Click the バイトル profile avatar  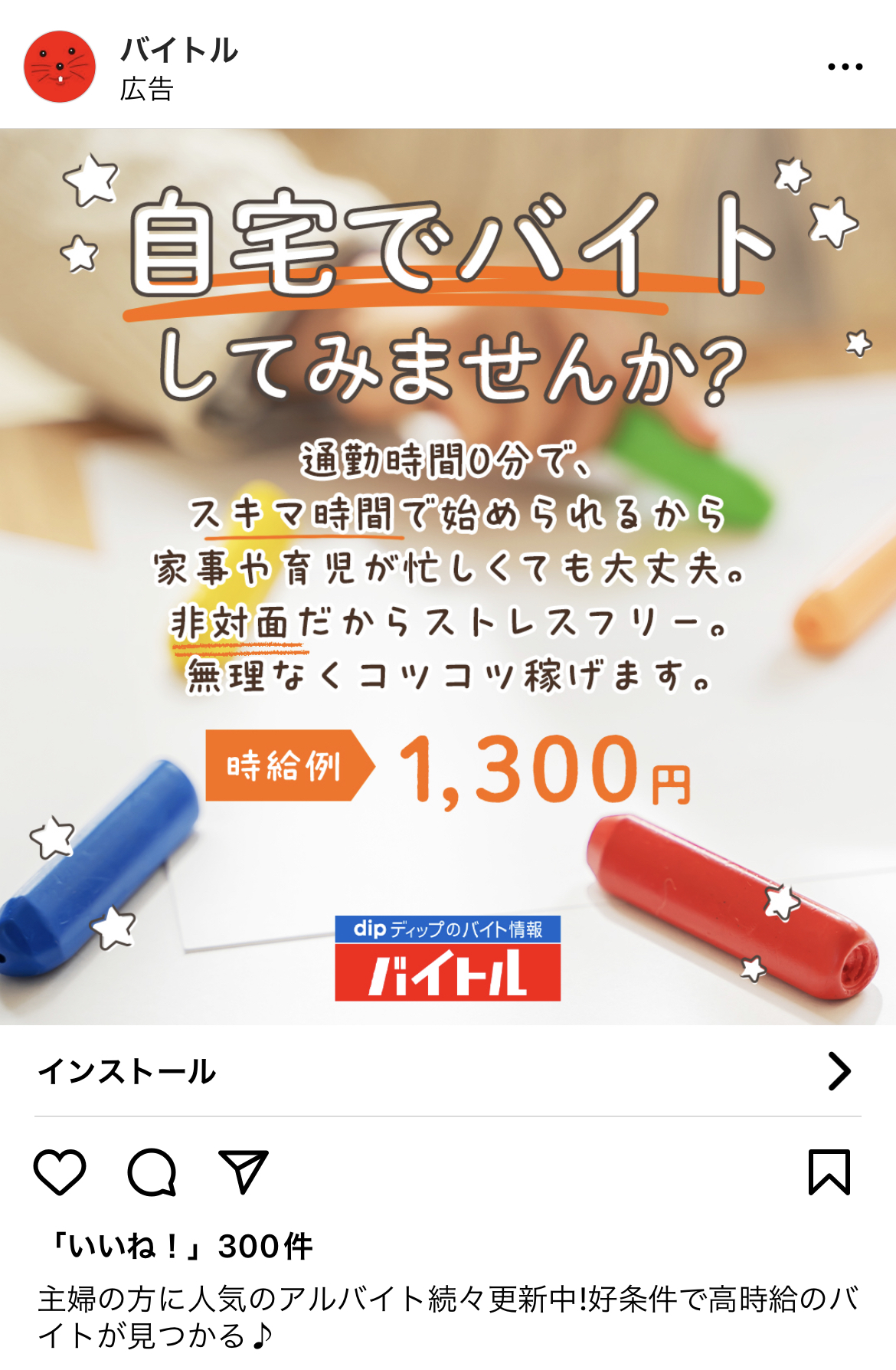click(62, 65)
